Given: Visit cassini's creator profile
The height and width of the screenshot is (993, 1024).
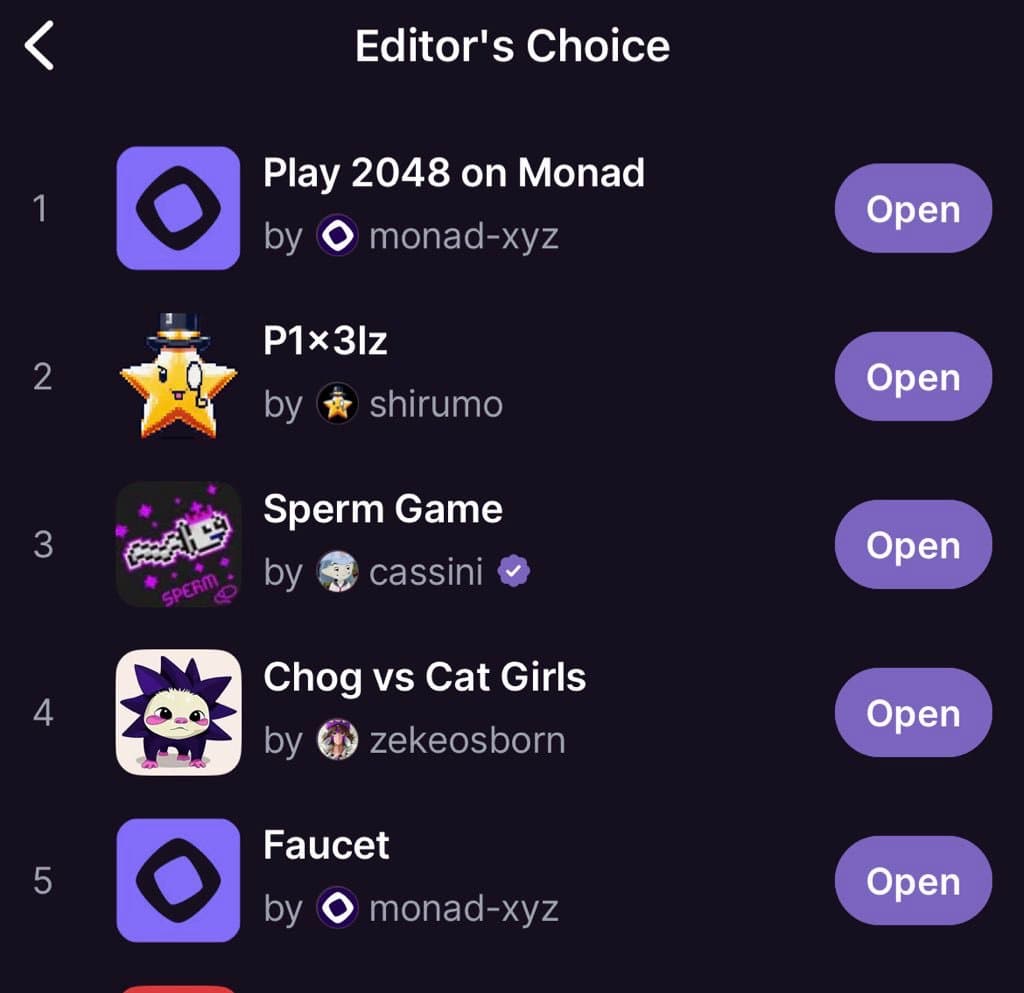Looking at the screenshot, I should (425, 573).
